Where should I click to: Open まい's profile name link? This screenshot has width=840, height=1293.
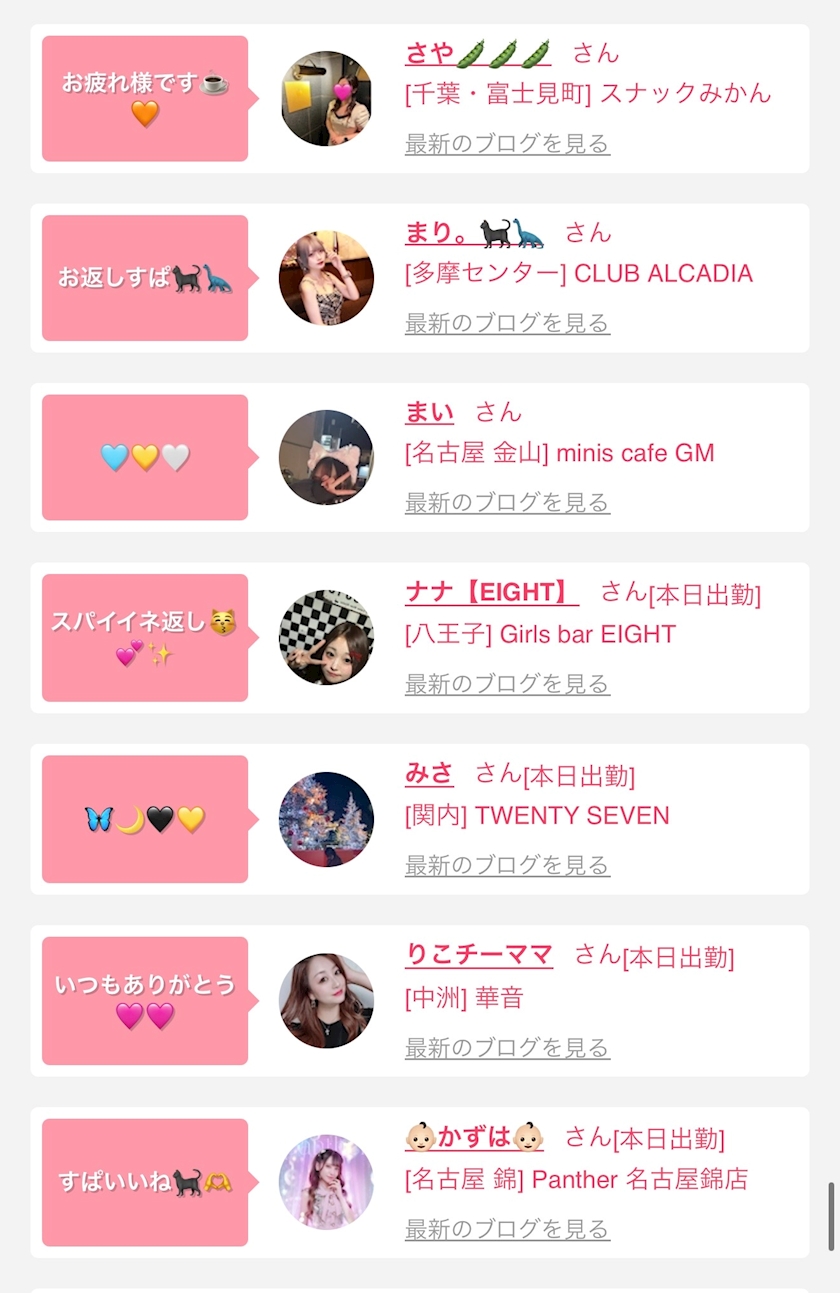(429, 411)
